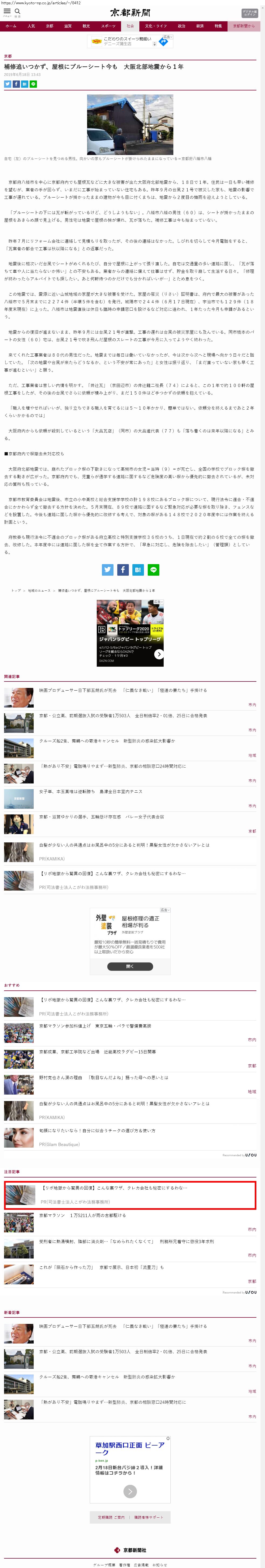Viewport: 265px width, 1568px height.
Task: Switch to the 滋賀 tab
Action: coord(68,26)
